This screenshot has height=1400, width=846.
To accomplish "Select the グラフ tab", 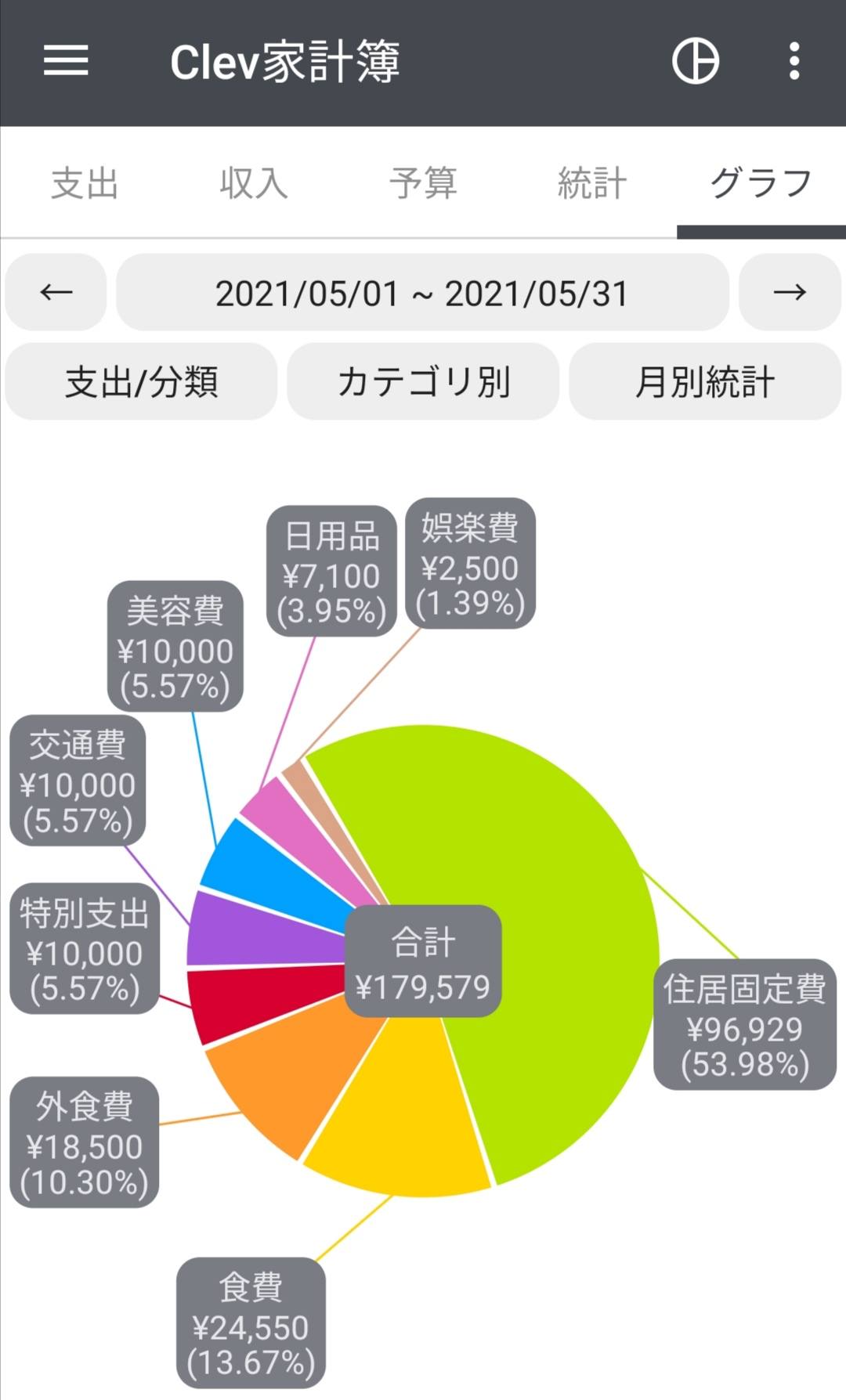I will (x=761, y=183).
